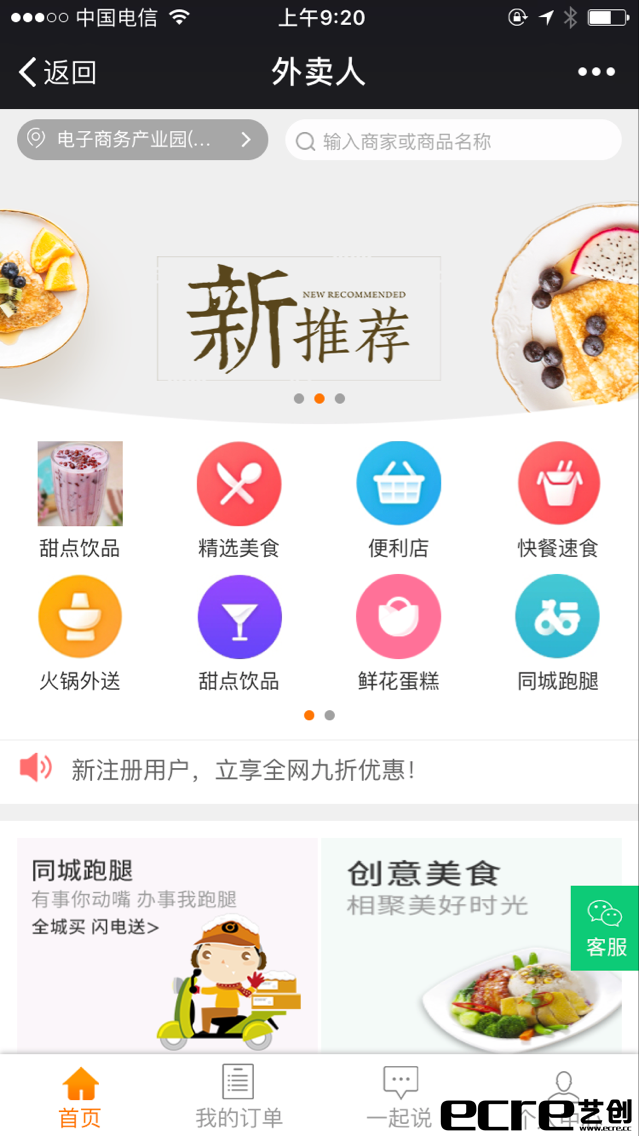Open the three-dot overflow menu
The width and height of the screenshot is (639, 1136).
(596, 72)
